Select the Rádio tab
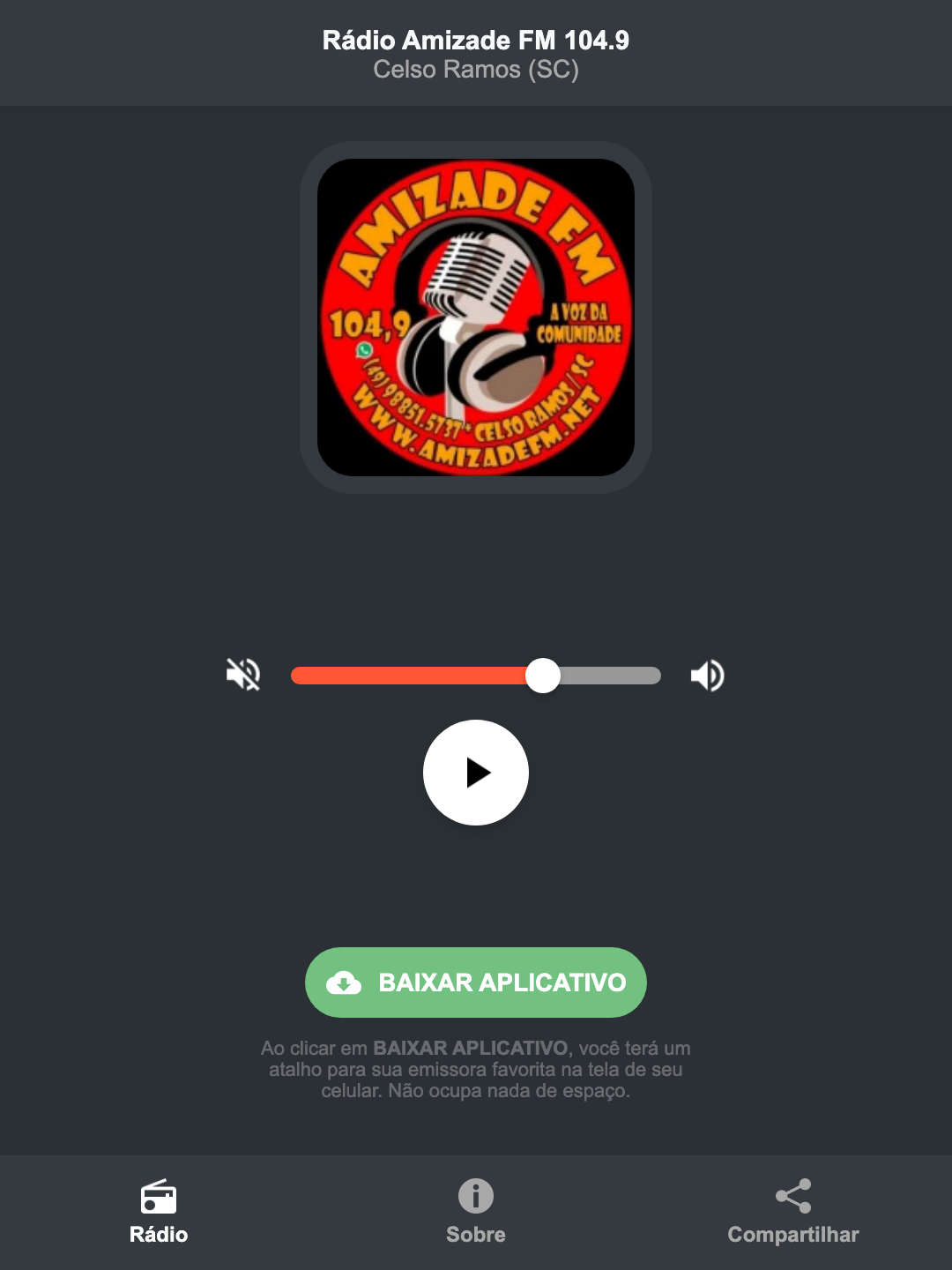Image resolution: width=952 pixels, height=1270 pixels. (159, 1213)
